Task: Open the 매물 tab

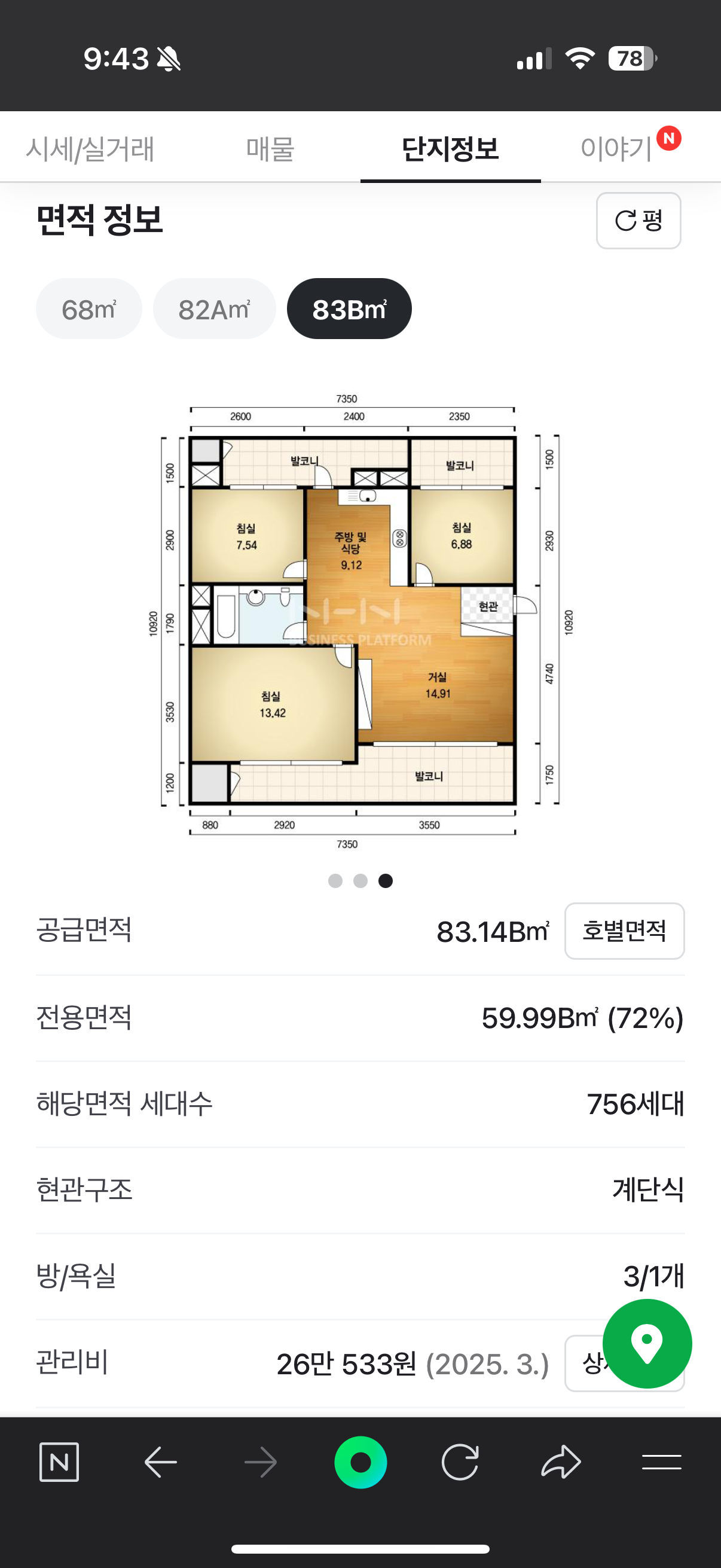Action: (x=270, y=148)
